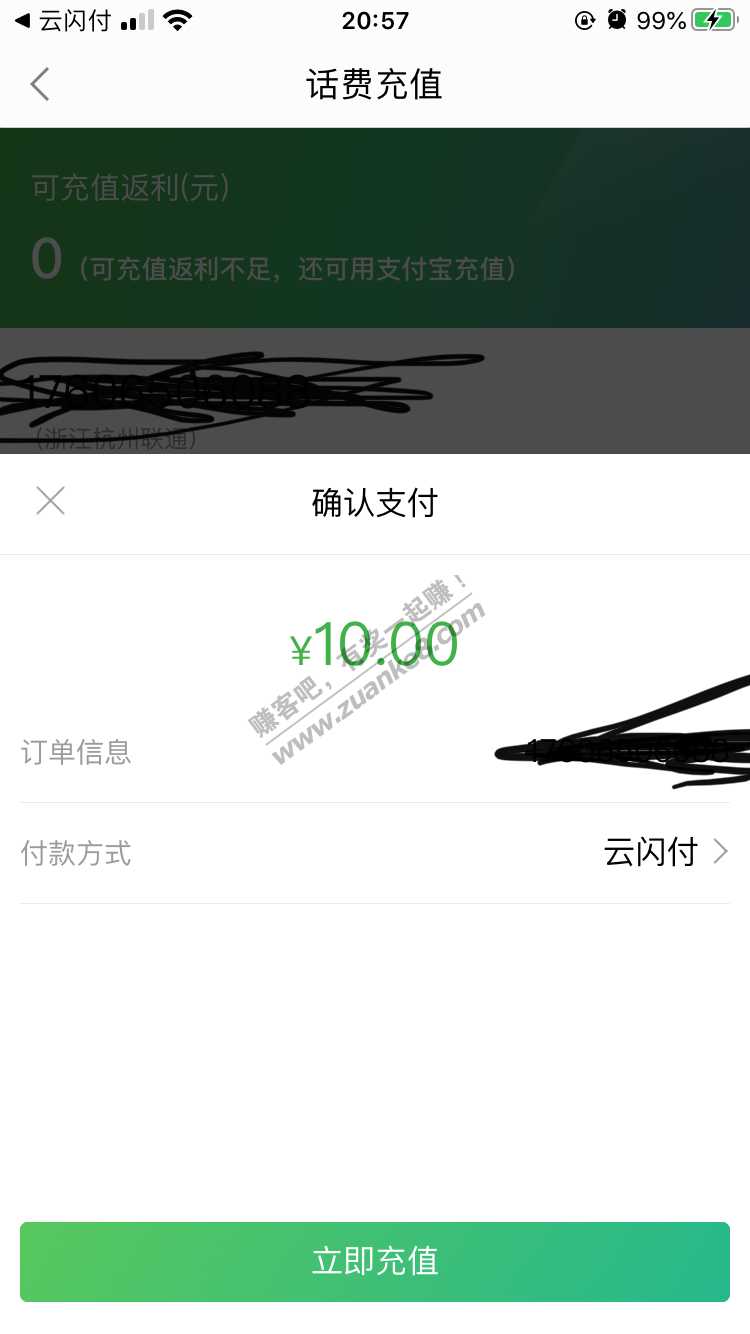Go back from 话费充值 page
Screen dimensions: 750x1334
40,85
